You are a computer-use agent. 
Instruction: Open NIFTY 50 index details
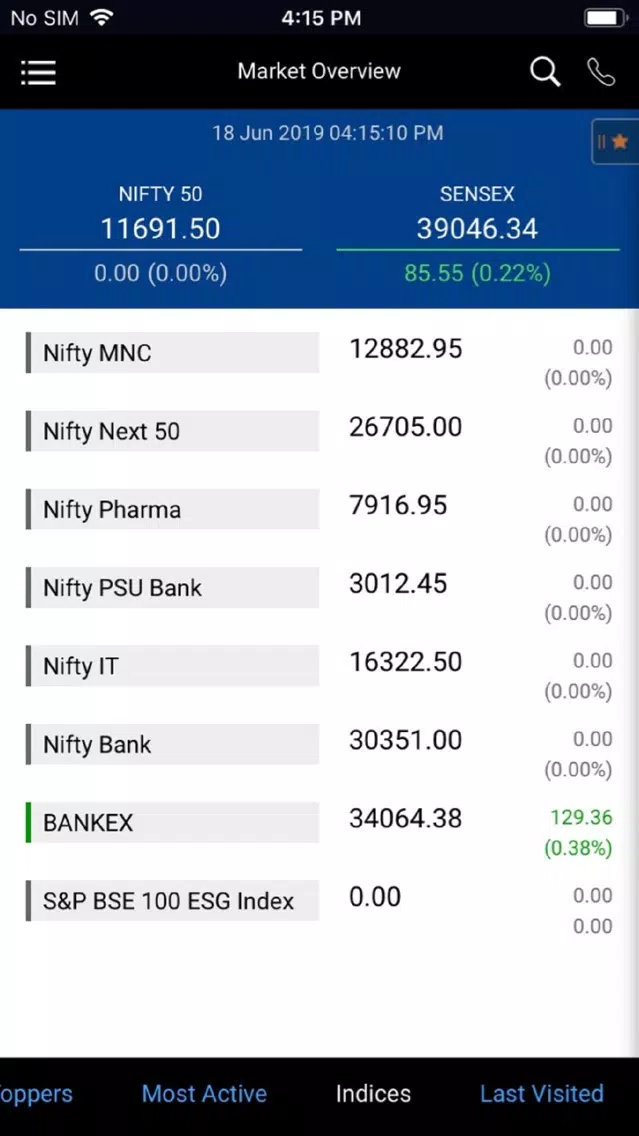pos(160,233)
